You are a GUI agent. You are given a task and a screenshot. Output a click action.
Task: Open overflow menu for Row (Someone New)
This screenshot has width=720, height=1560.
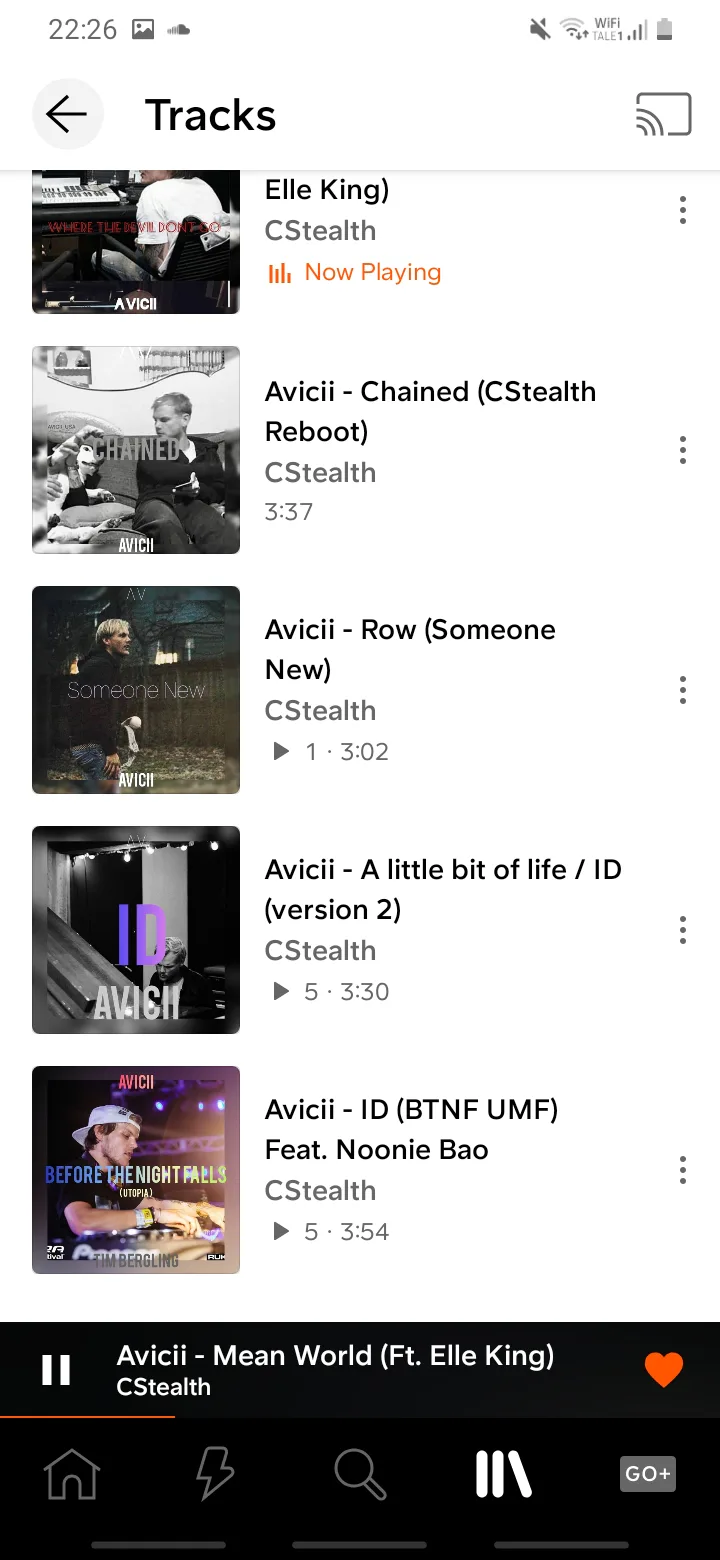coord(683,690)
